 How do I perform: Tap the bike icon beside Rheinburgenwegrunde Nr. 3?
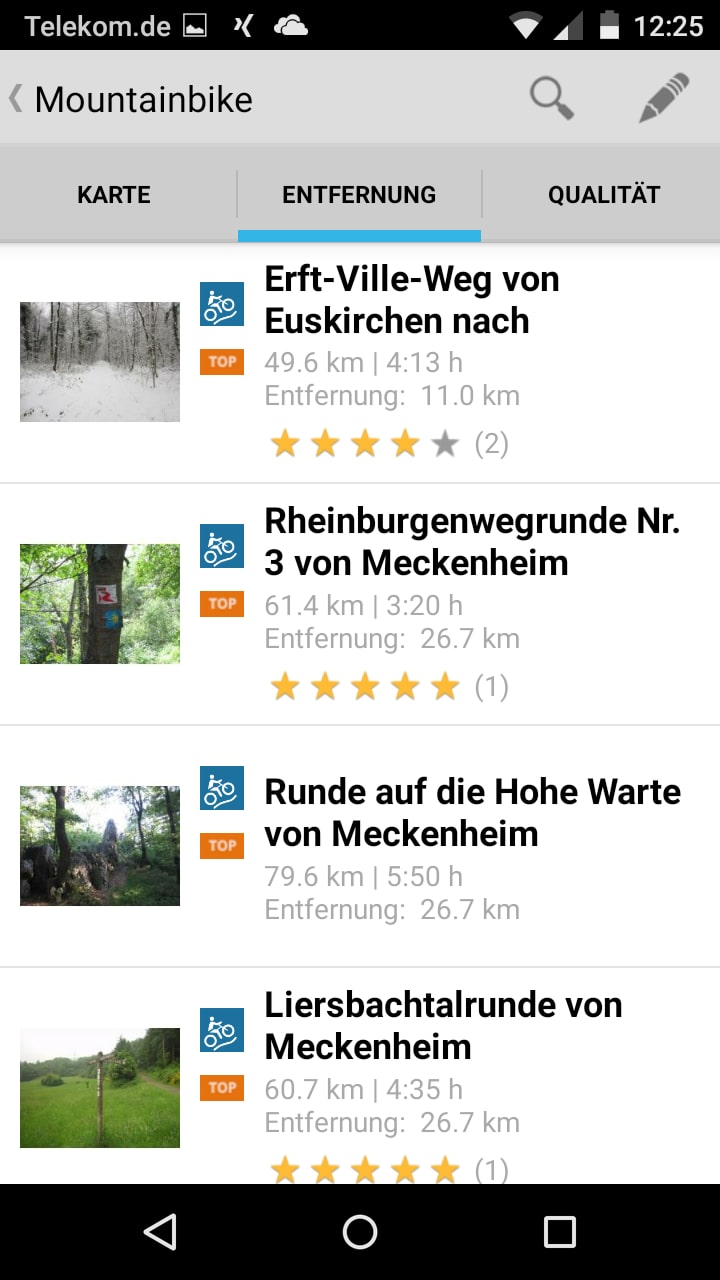[x=222, y=545]
